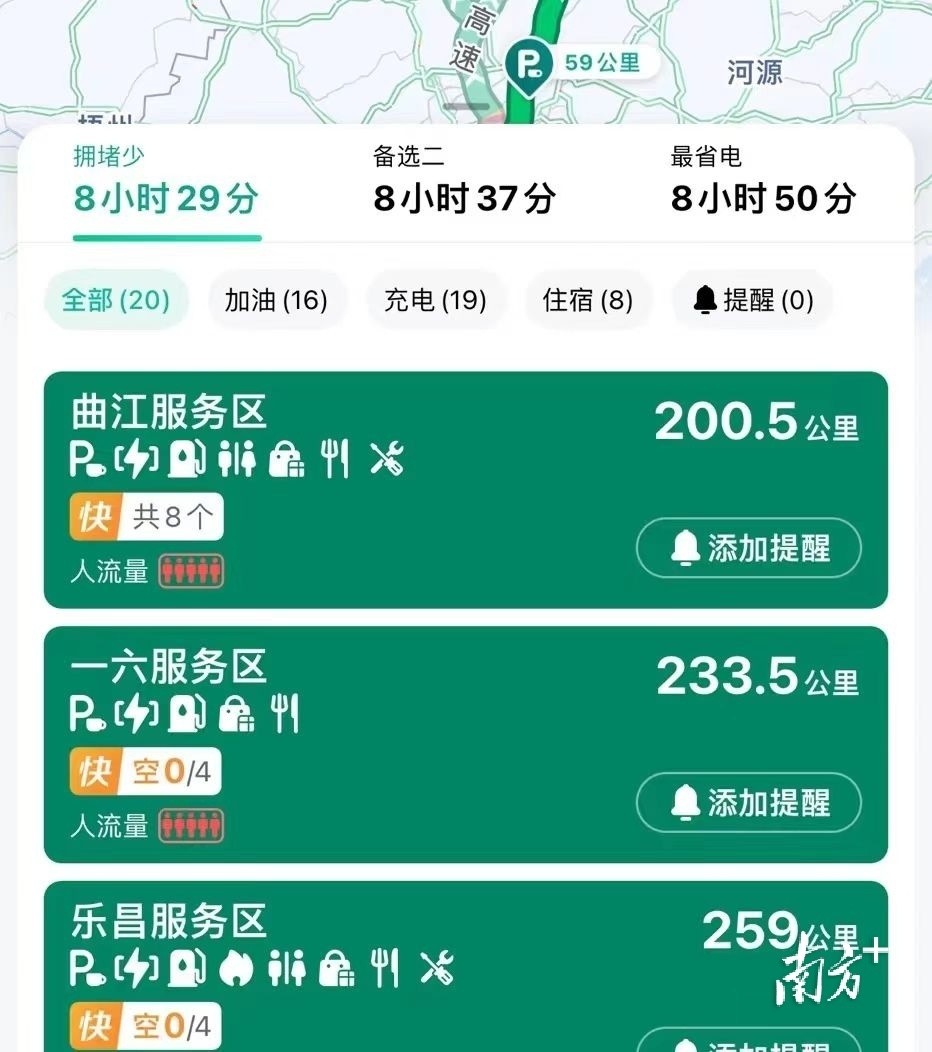Add a reminder for 一六服务区
Image resolution: width=932 pixels, height=1052 pixels.
pos(748,802)
